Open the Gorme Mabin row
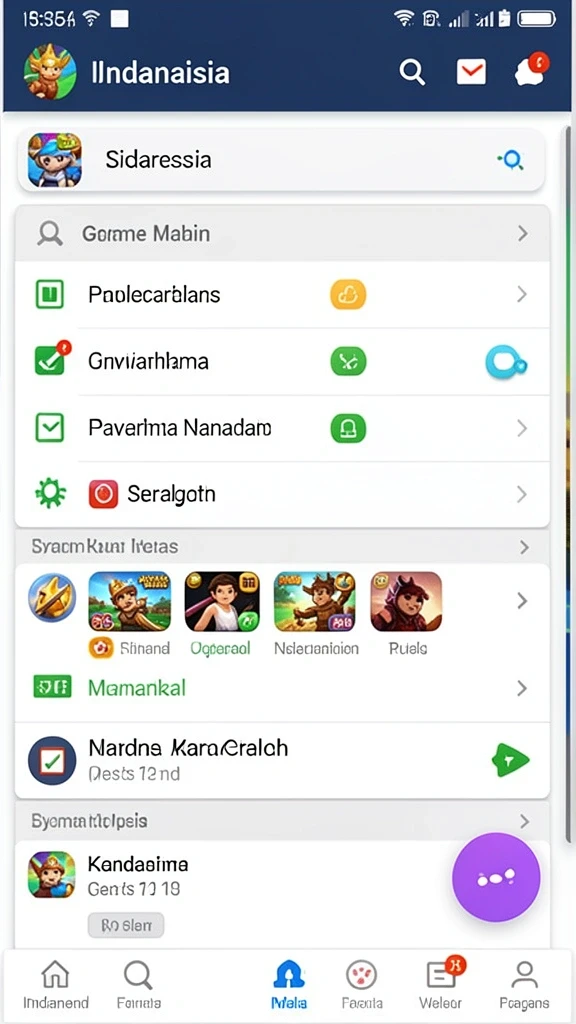 (281, 233)
